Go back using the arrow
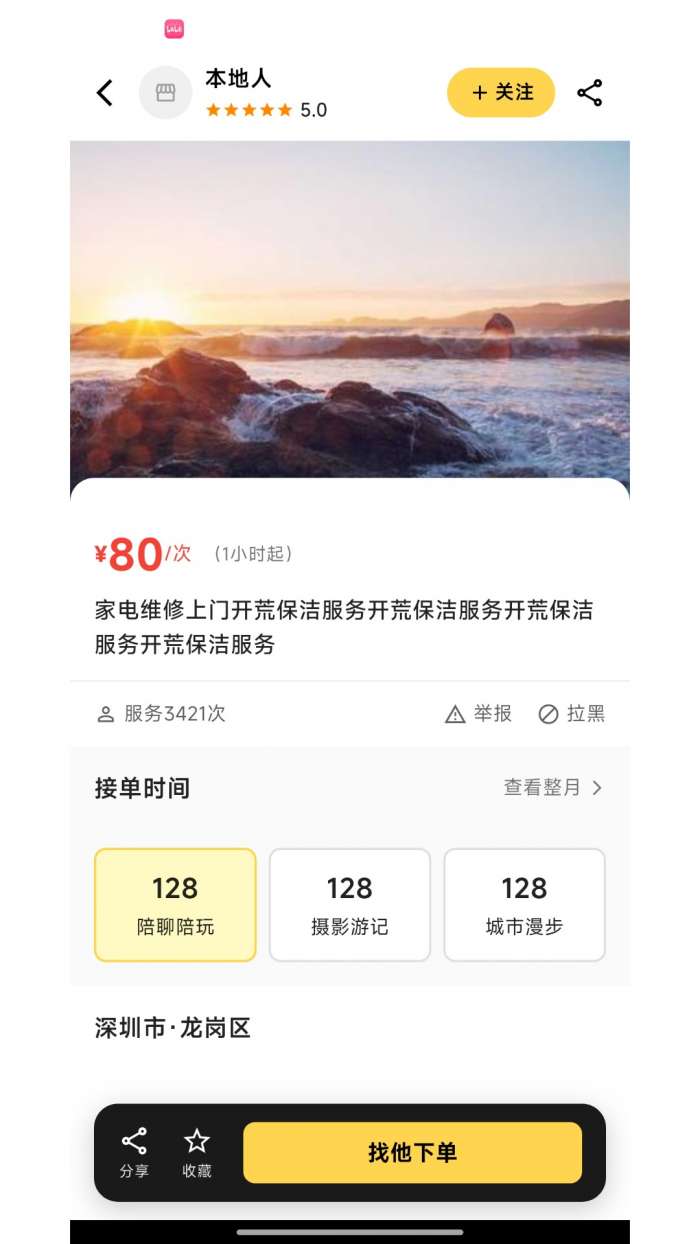The height and width of the screenshot is (1244, 700). [x=105, y=93]
